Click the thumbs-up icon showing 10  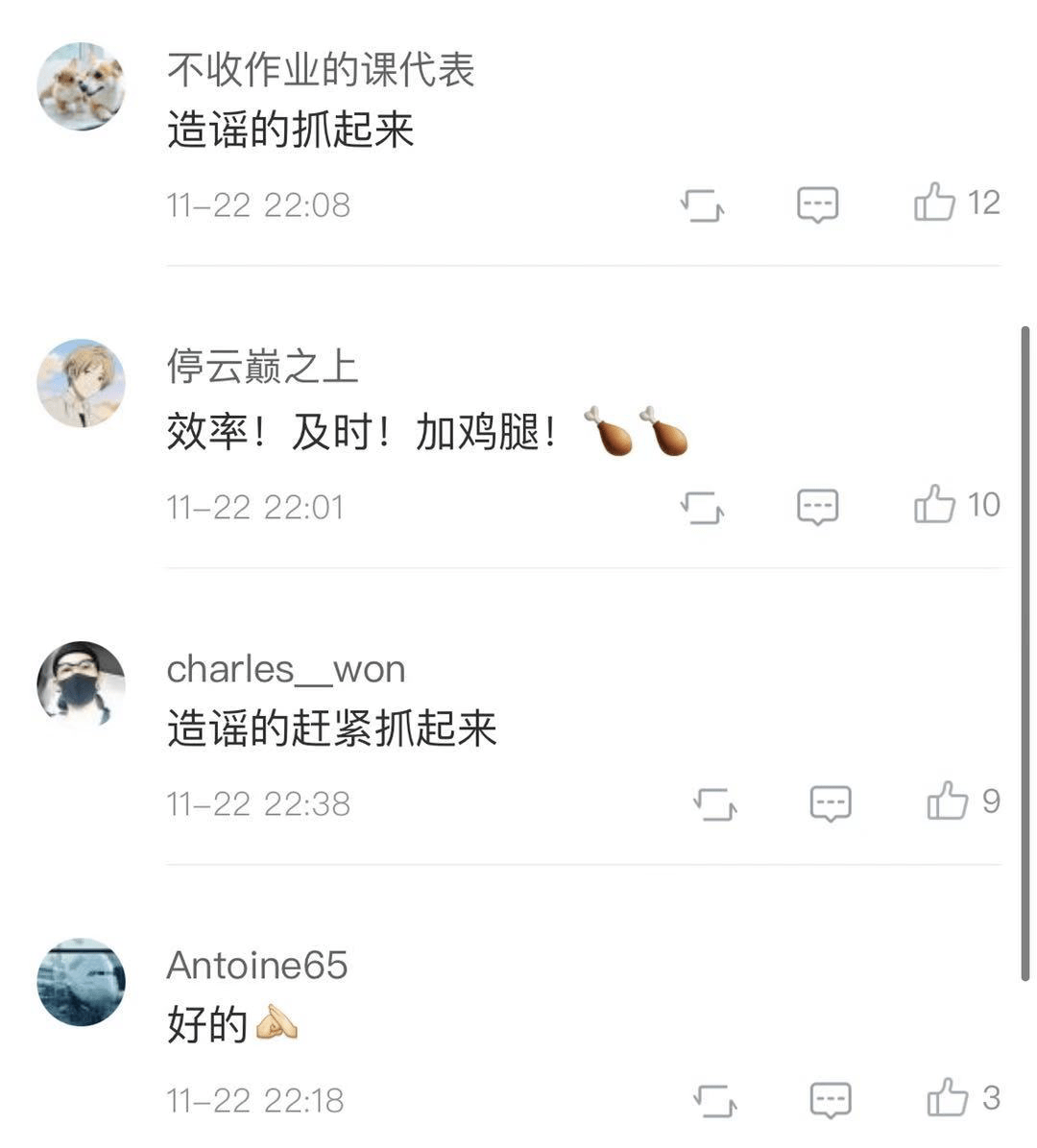coord(936,506)
